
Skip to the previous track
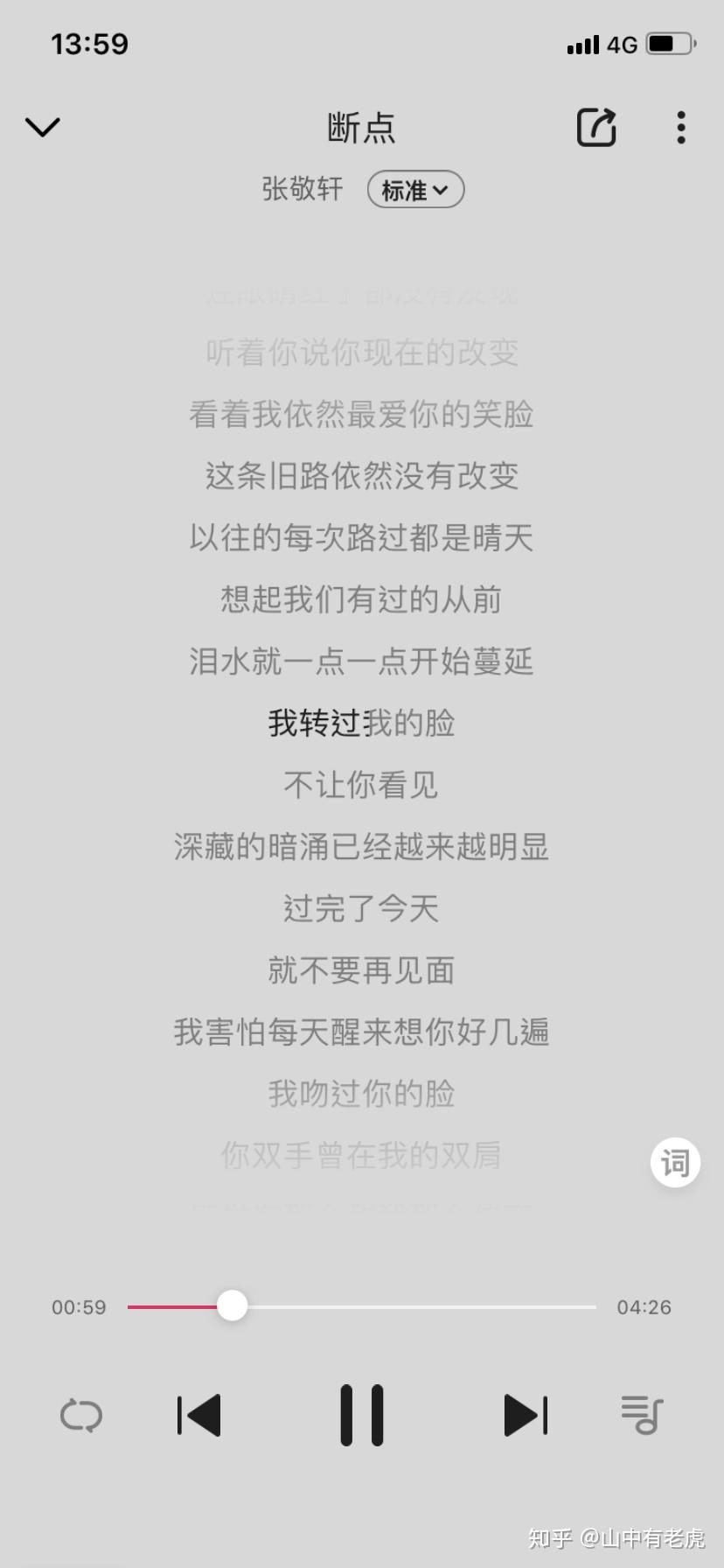pyautogui.click(x=198, y=1415)
